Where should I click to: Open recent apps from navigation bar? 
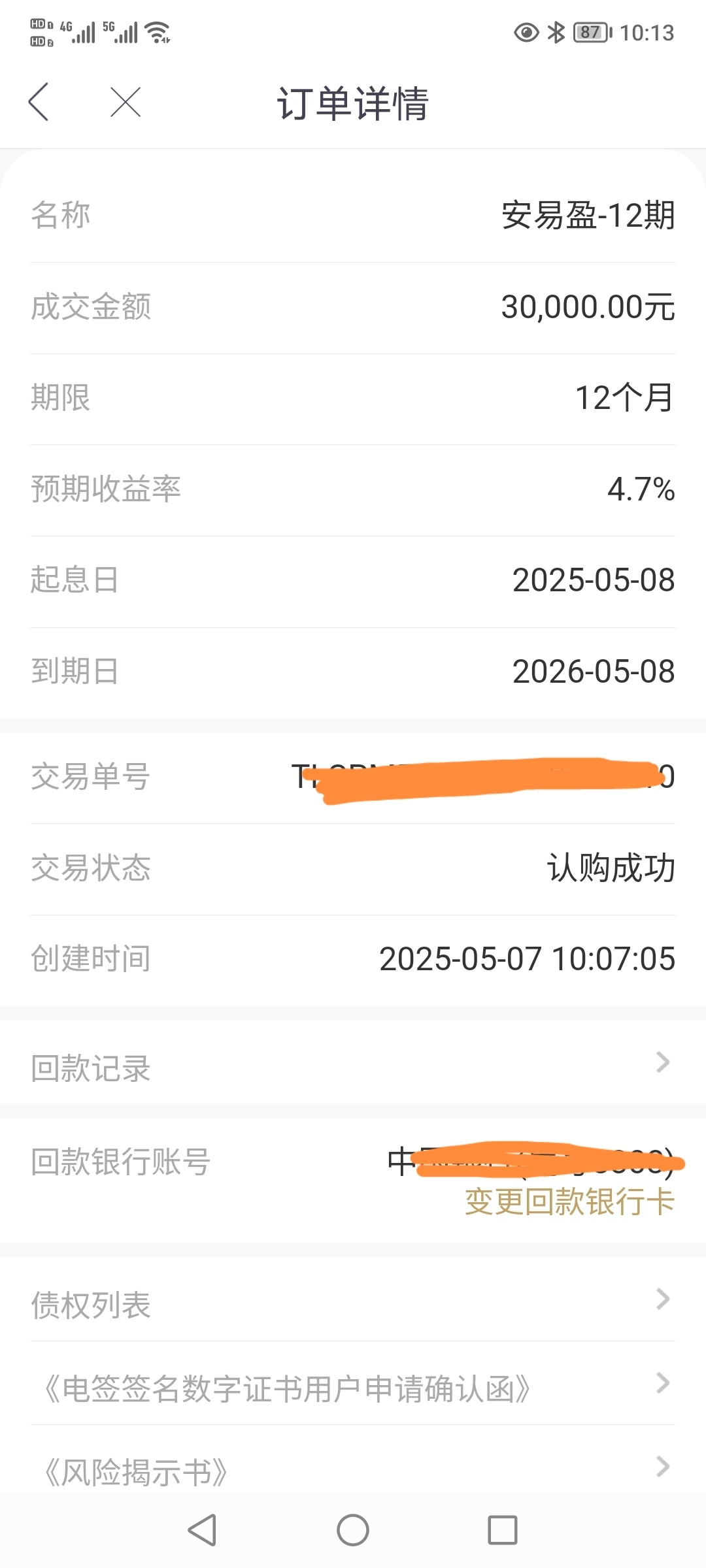[x=503, y=1530]
